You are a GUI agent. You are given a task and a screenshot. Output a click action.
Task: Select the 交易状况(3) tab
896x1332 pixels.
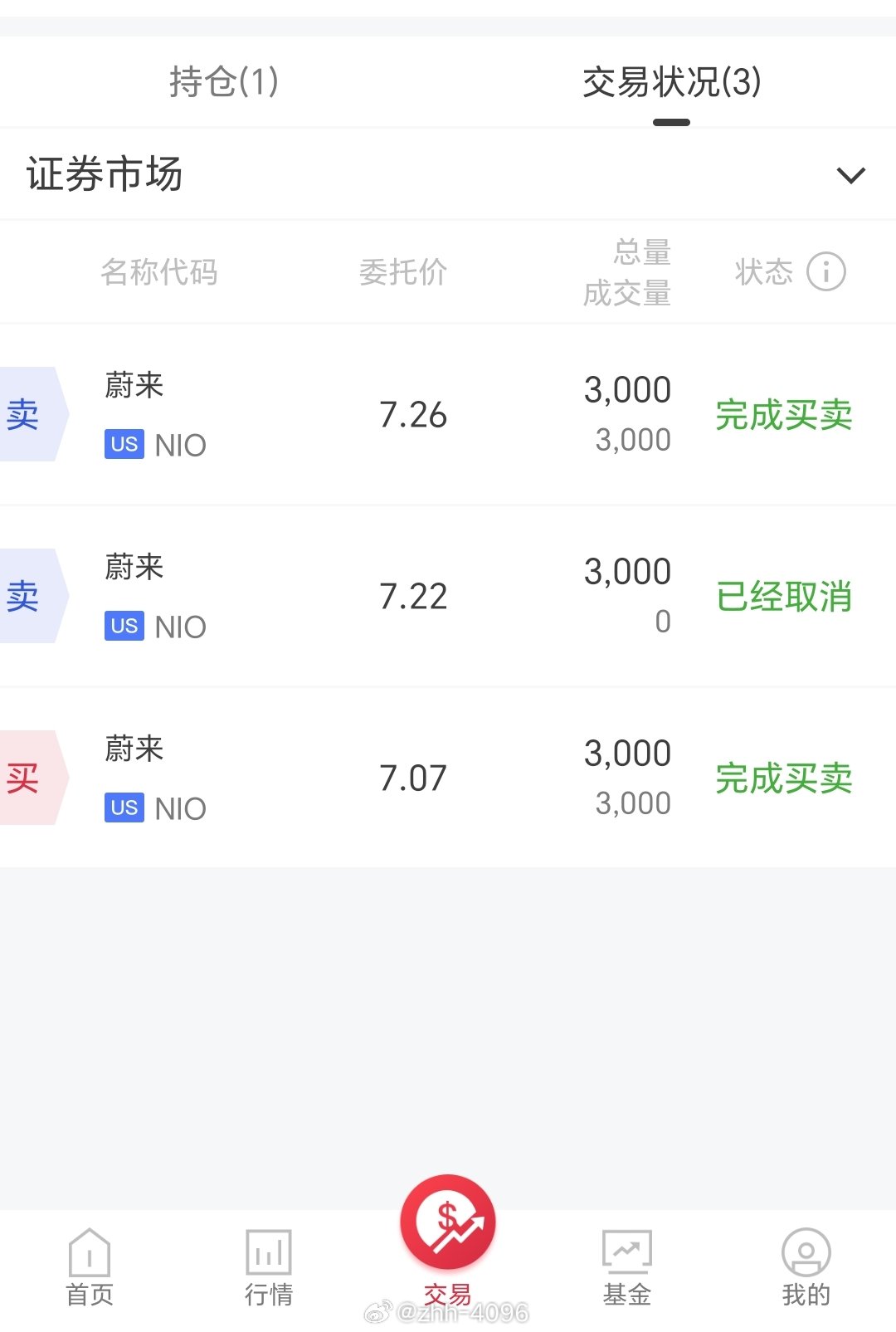(671, 82)
